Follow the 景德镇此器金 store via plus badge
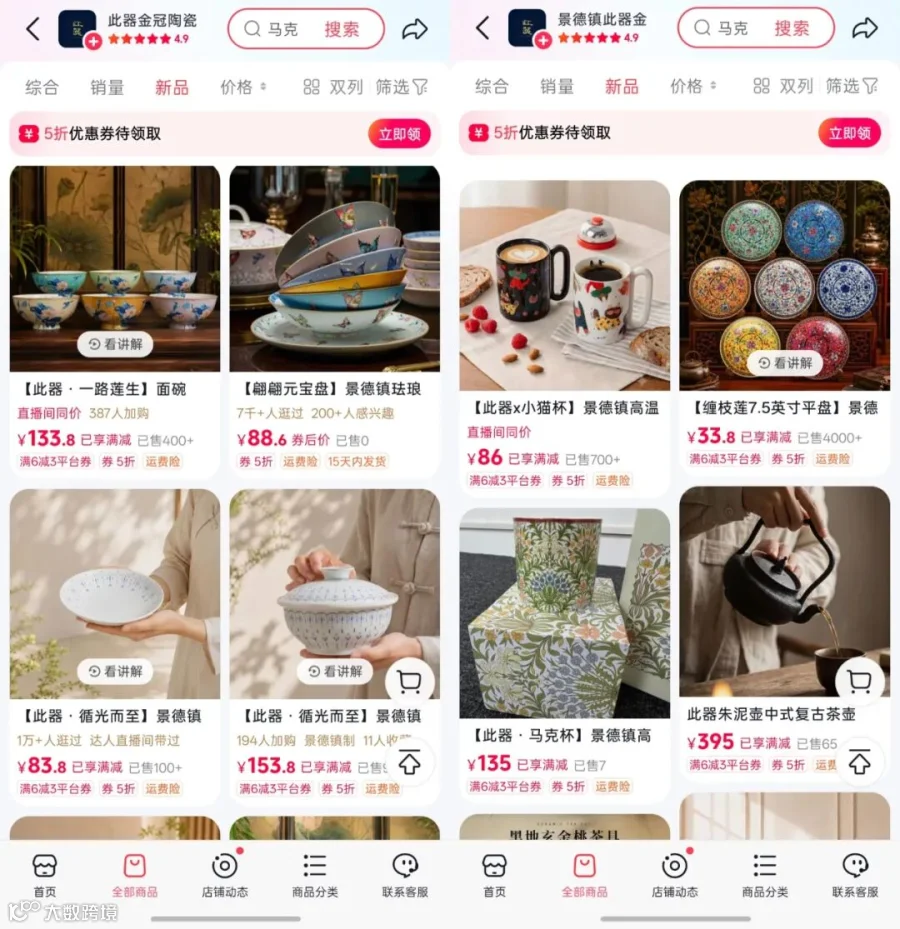Viewport: 900px width, 929px height. tap(543, 40)
